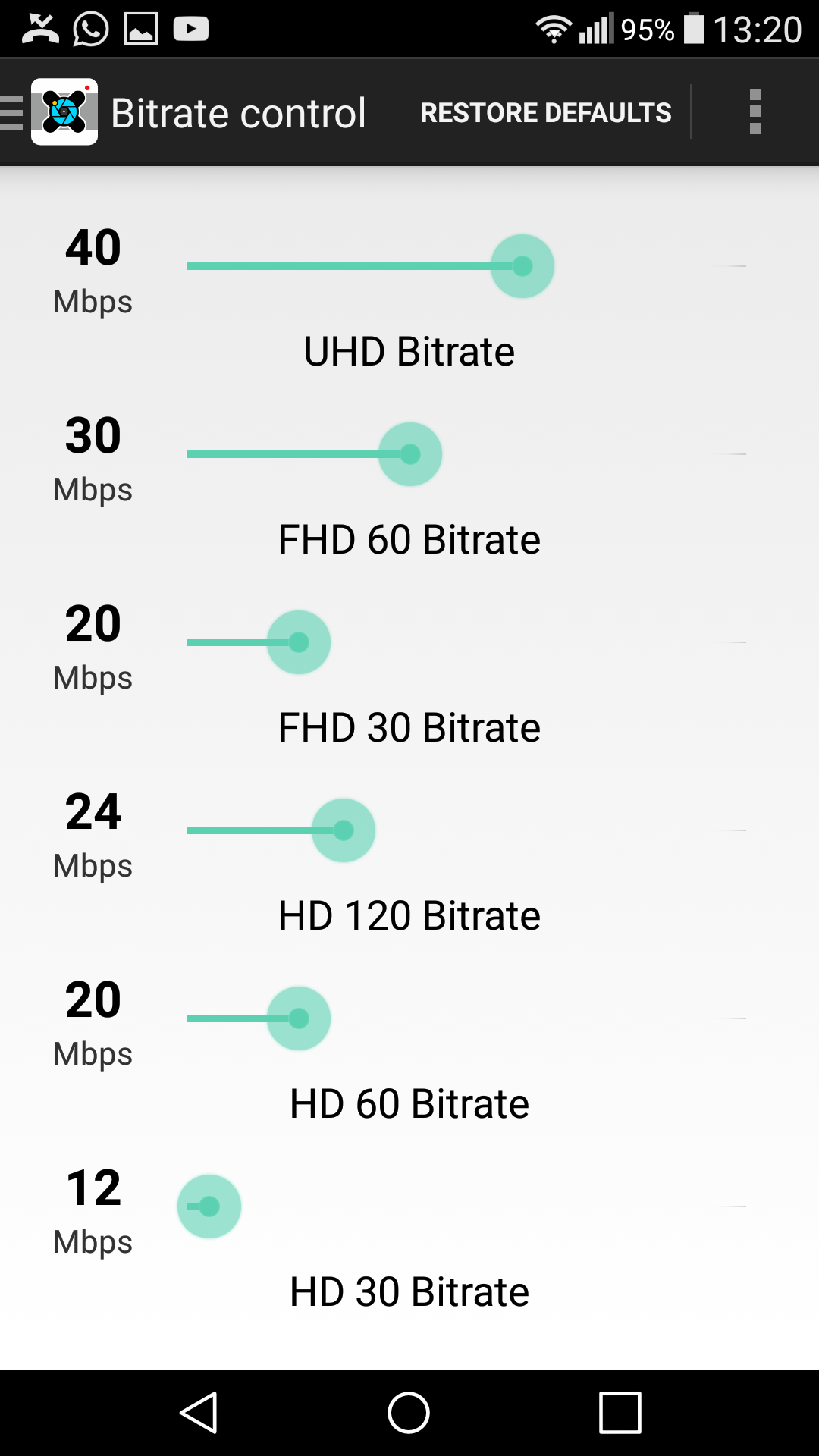Tap the HD 120 Bitrate slider

click(466, 830)
